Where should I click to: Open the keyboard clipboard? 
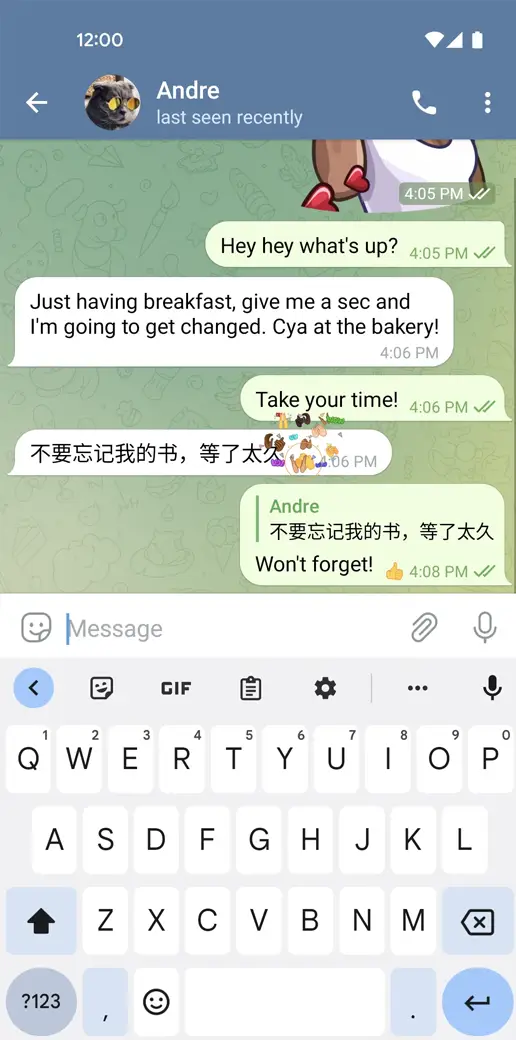click(250, 688)
